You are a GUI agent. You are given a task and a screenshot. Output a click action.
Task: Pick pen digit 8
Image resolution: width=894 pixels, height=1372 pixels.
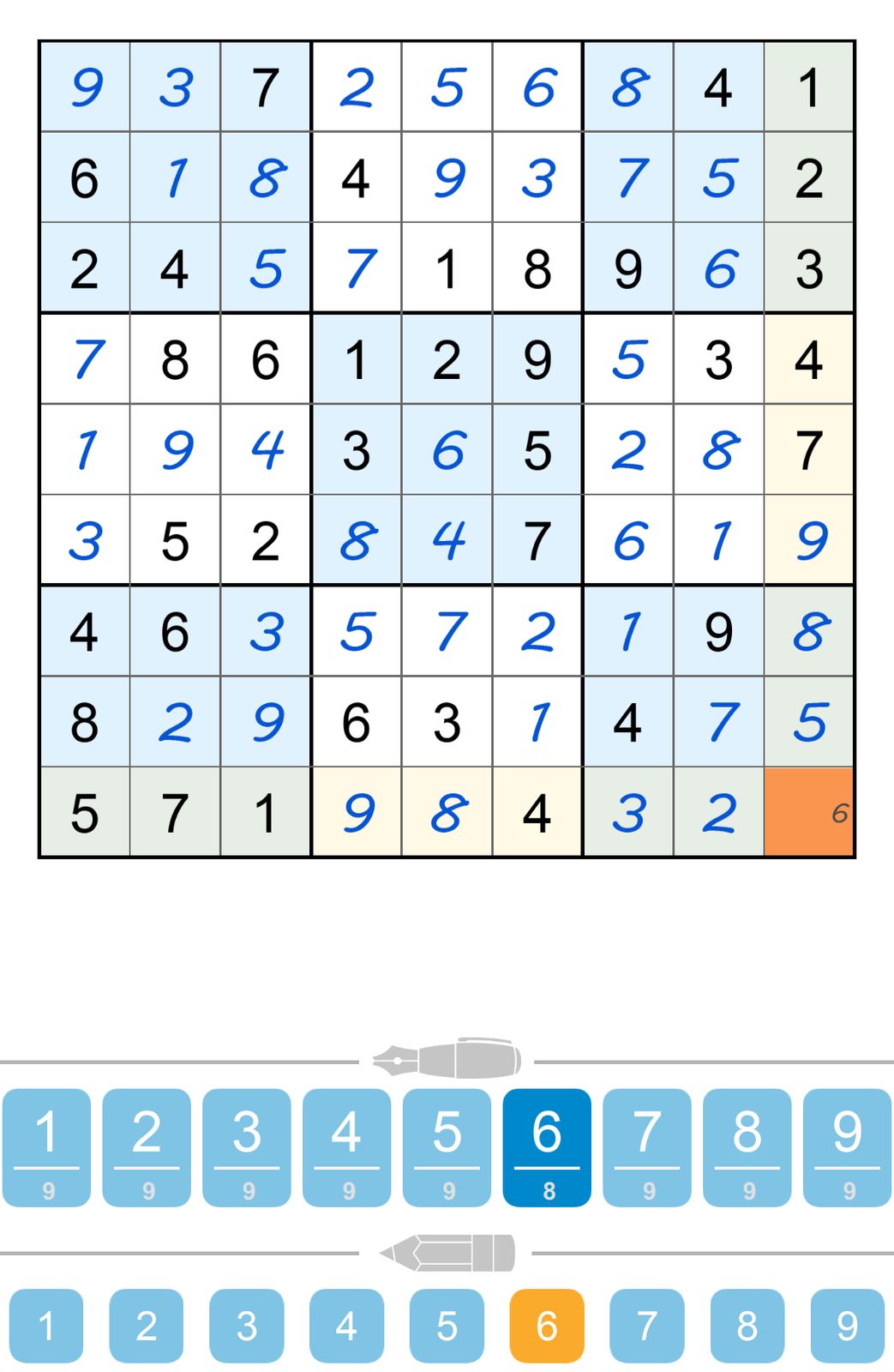[747, 1147]
